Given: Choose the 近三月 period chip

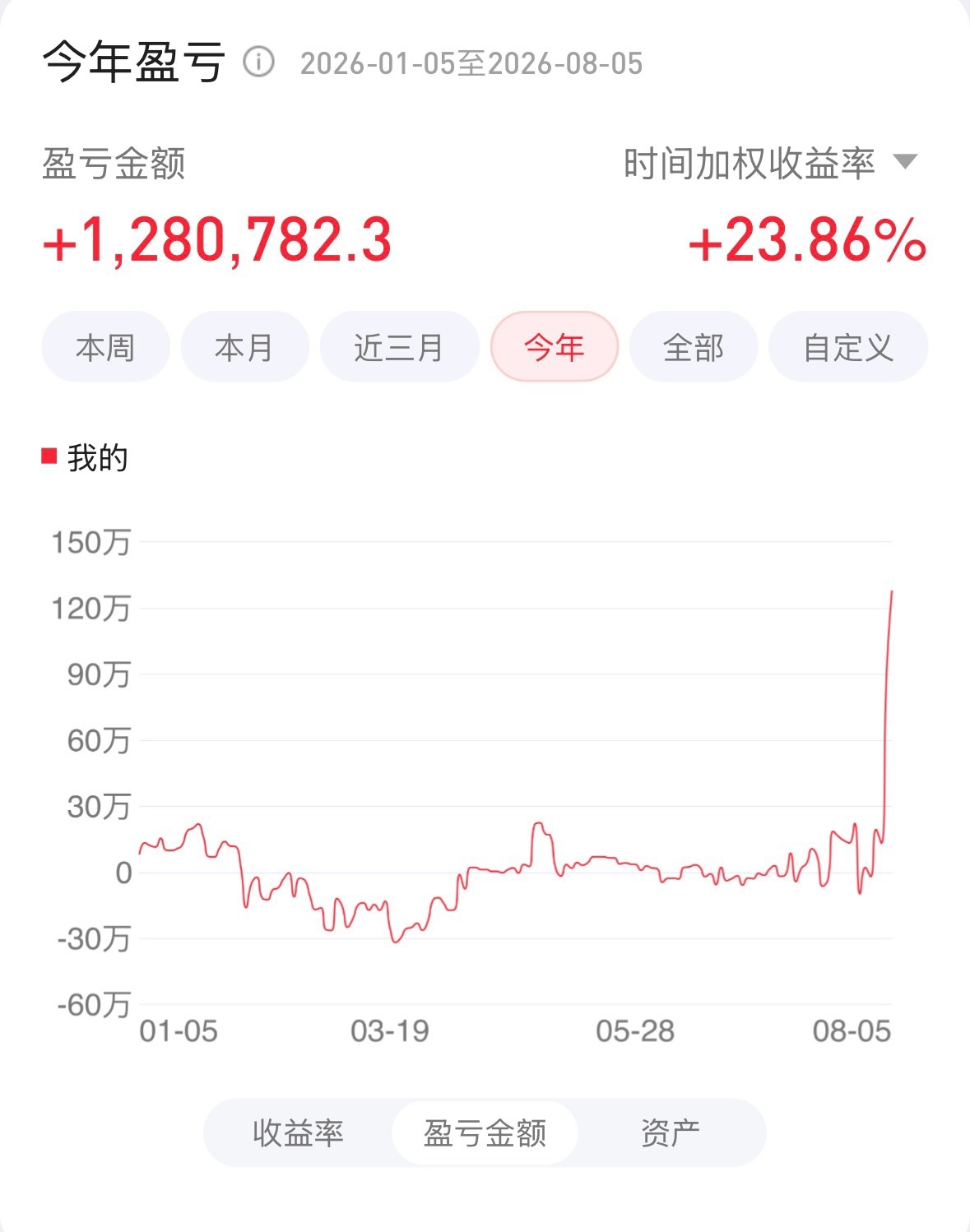Looking at the screenshot, I should point(399,347).
